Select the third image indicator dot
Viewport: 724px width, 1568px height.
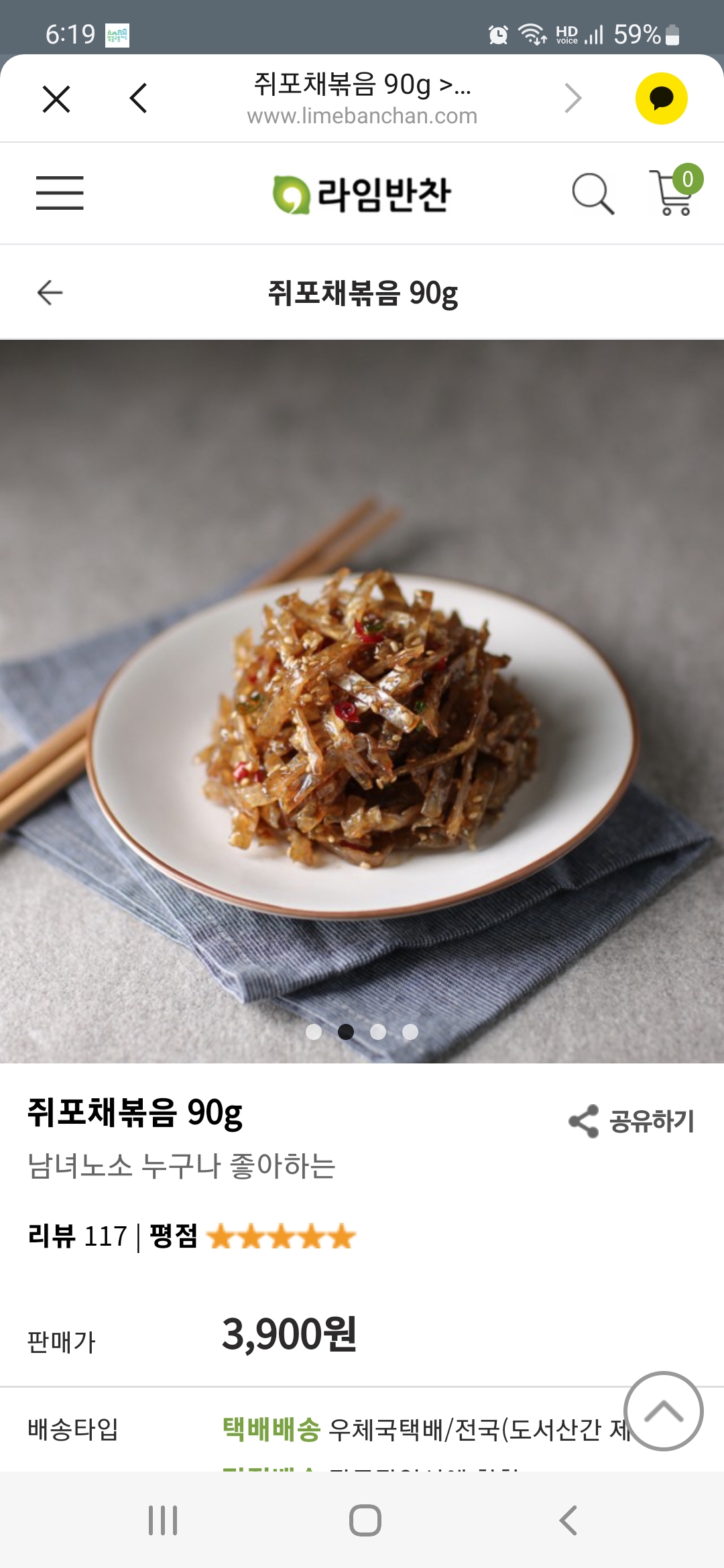pyautogui.click(x=378, y=1032)
